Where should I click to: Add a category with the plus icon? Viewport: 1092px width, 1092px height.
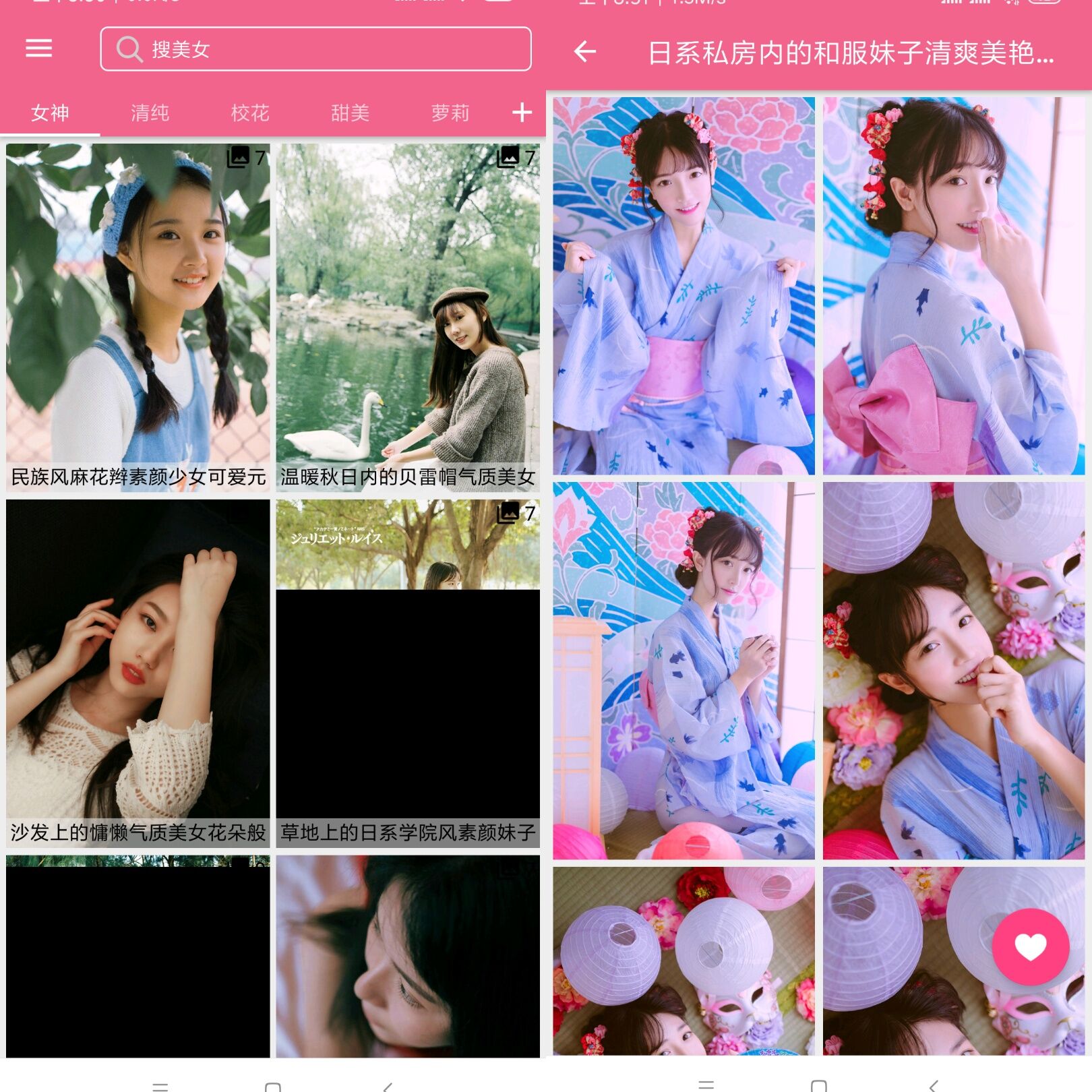click(x=522, y=113)
